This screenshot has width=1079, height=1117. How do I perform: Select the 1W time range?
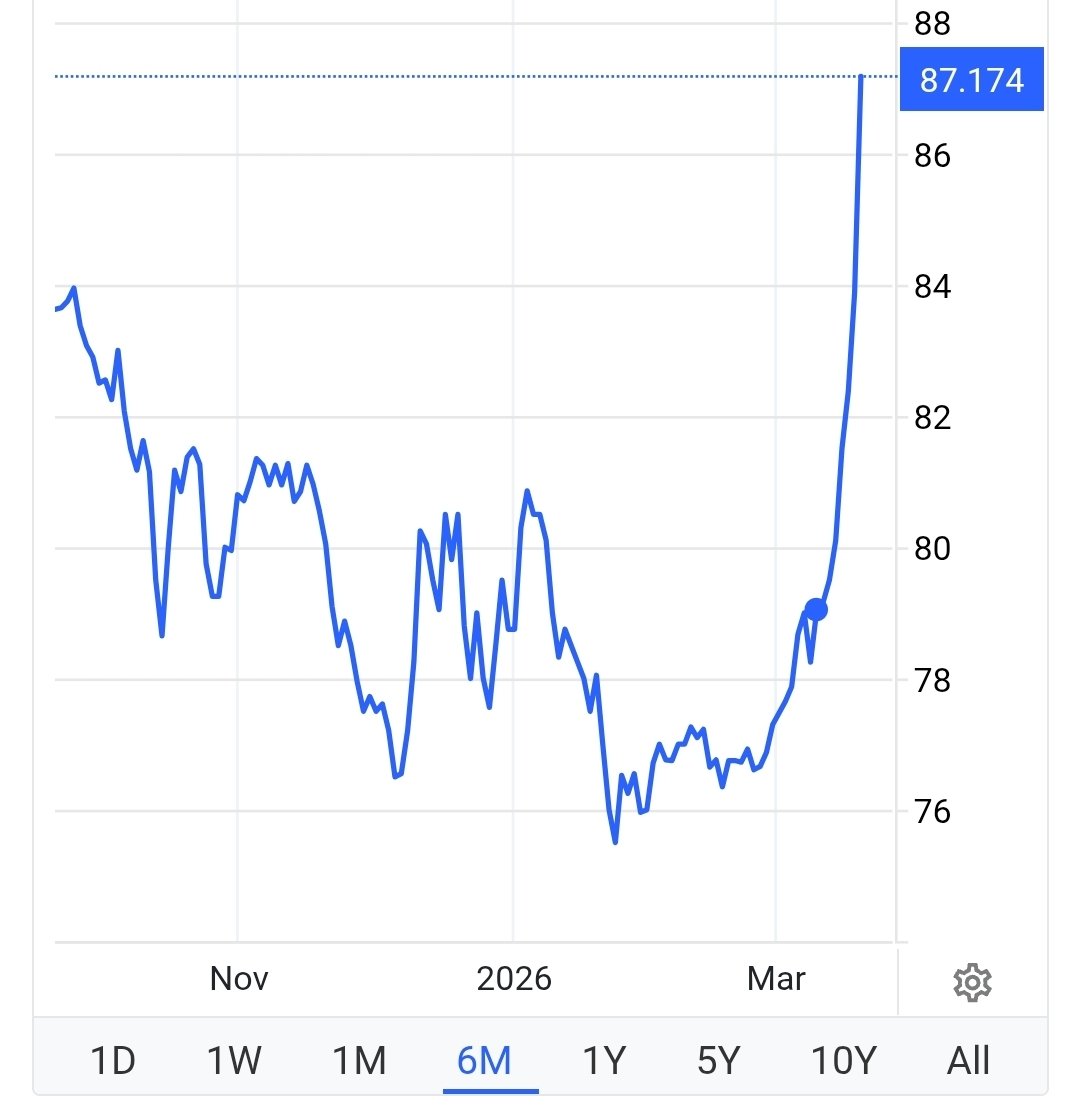(234, 1059)
